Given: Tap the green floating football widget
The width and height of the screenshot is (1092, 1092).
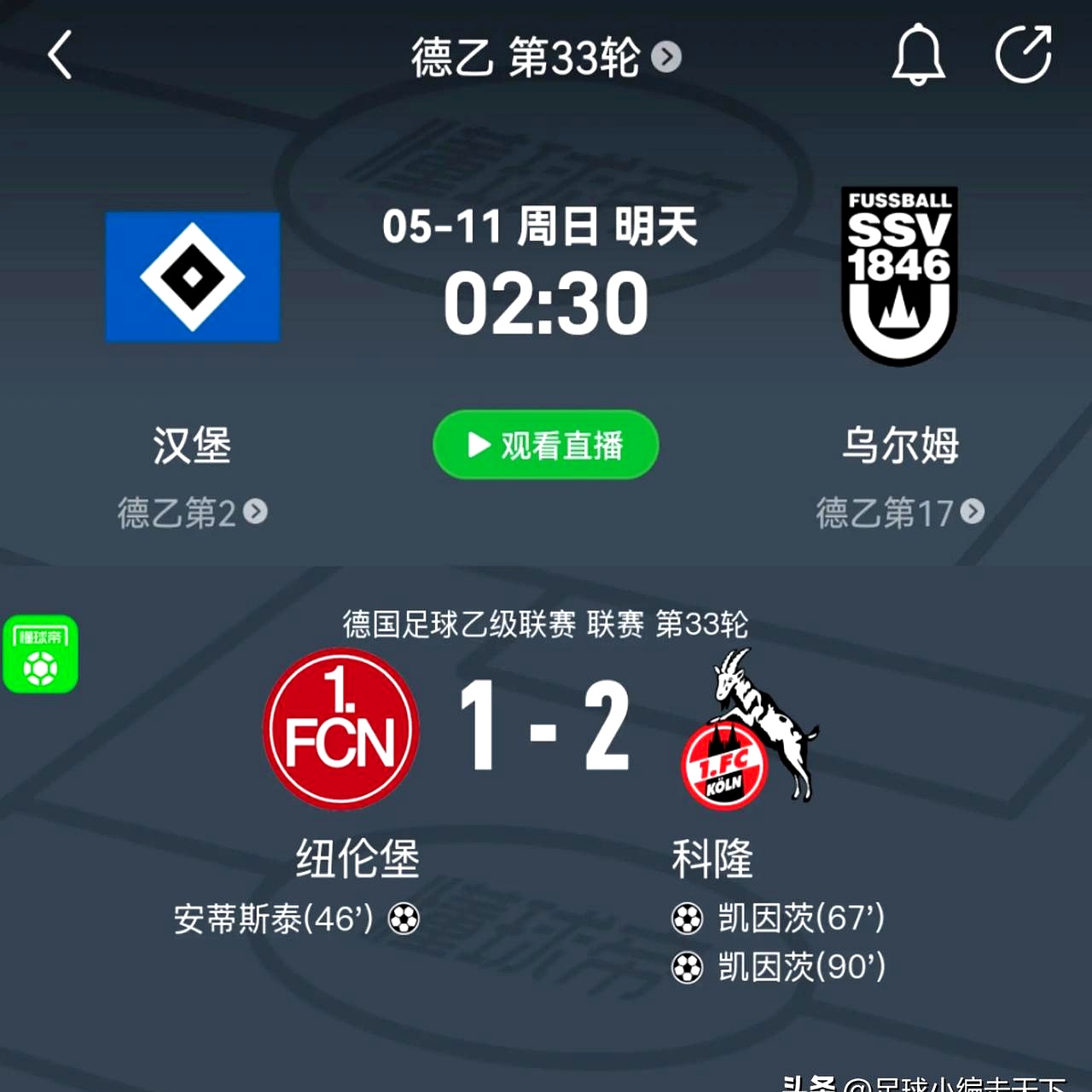Looking at the screenshot, I should [x=40, y=654].
